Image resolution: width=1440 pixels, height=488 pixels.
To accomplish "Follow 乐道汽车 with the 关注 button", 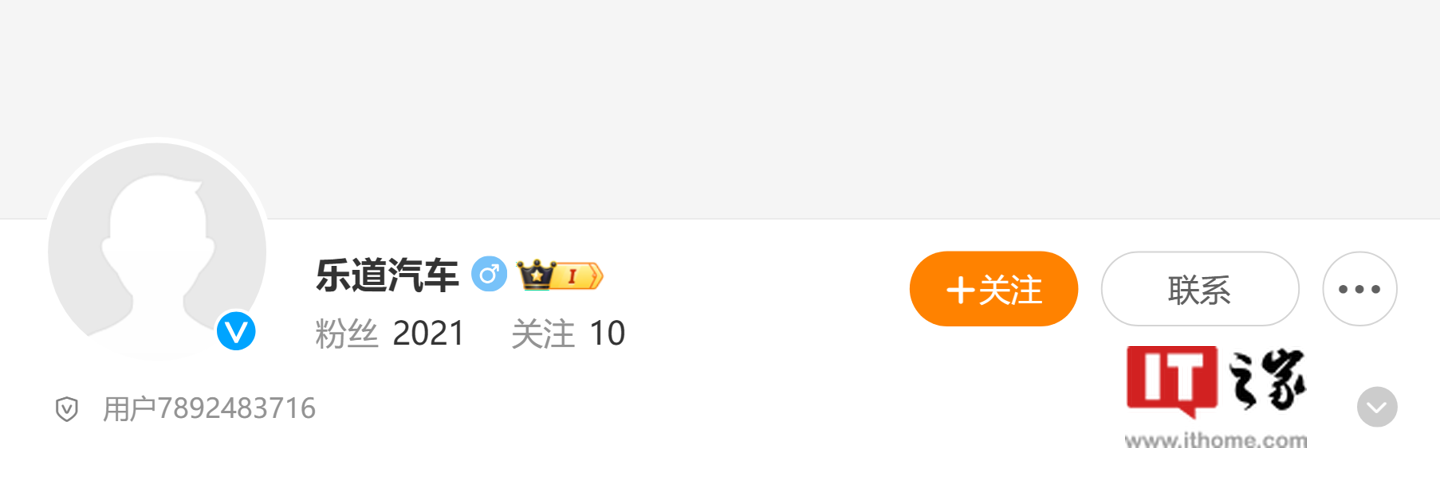I will point(993,289).
